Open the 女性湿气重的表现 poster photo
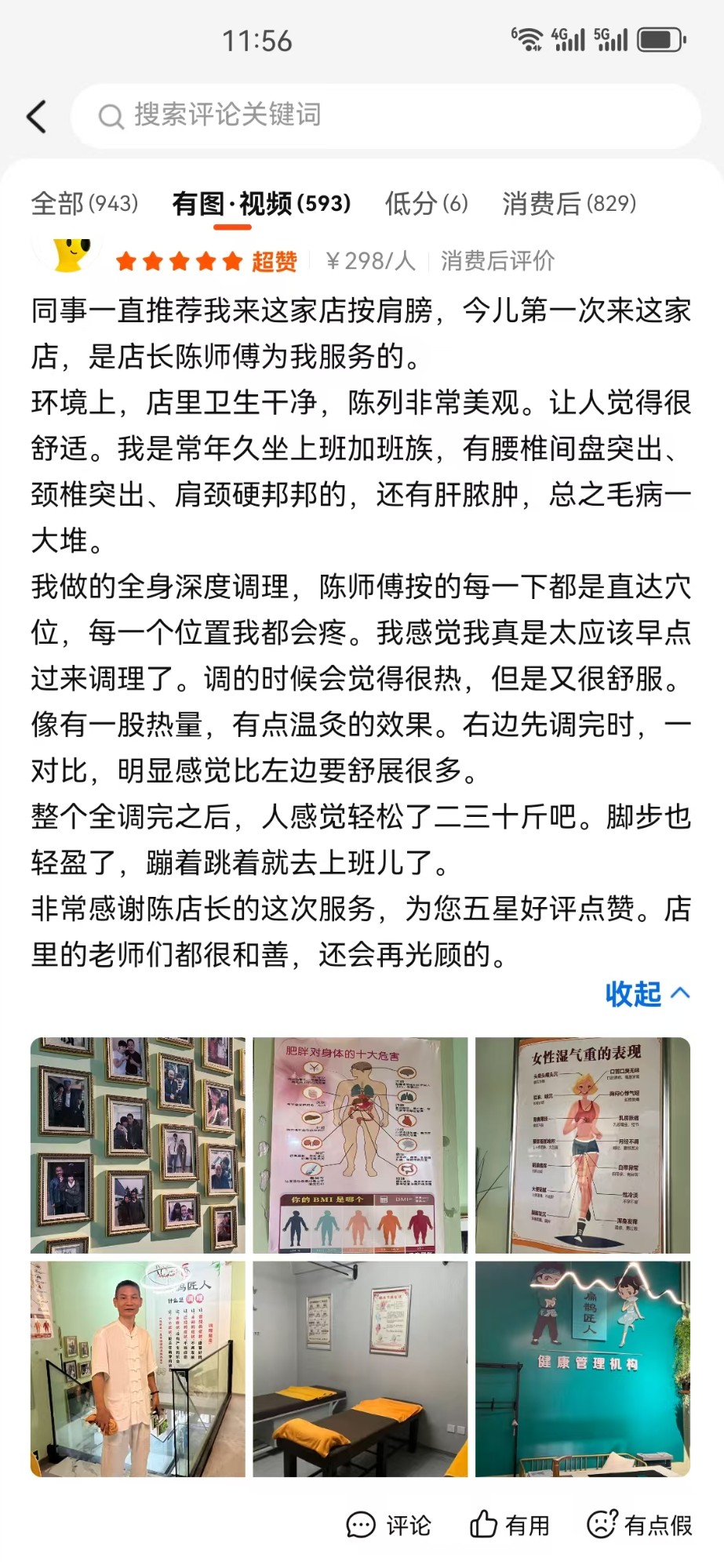The image size is (724, 1568). coord(583,1145)
